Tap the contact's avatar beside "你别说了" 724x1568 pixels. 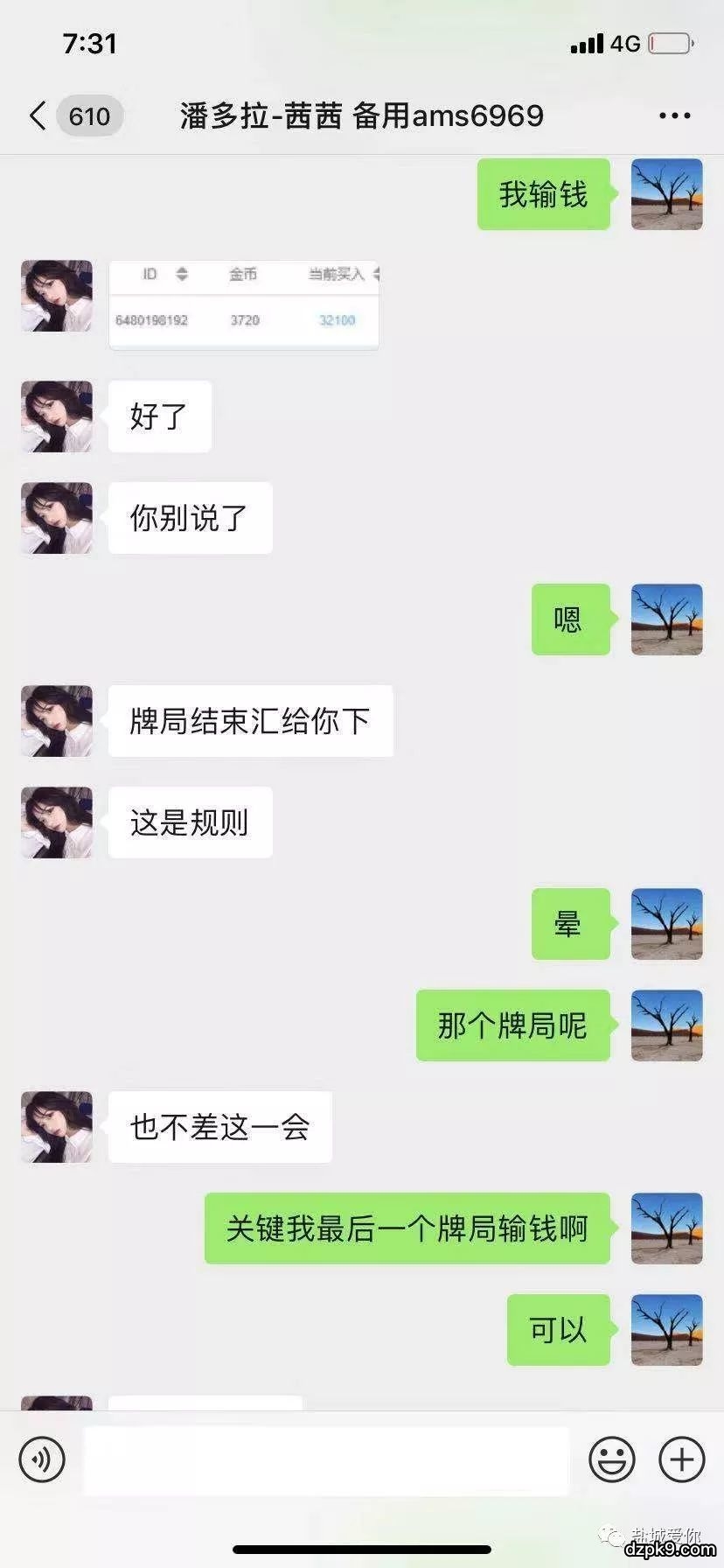[x=56, y=518]
